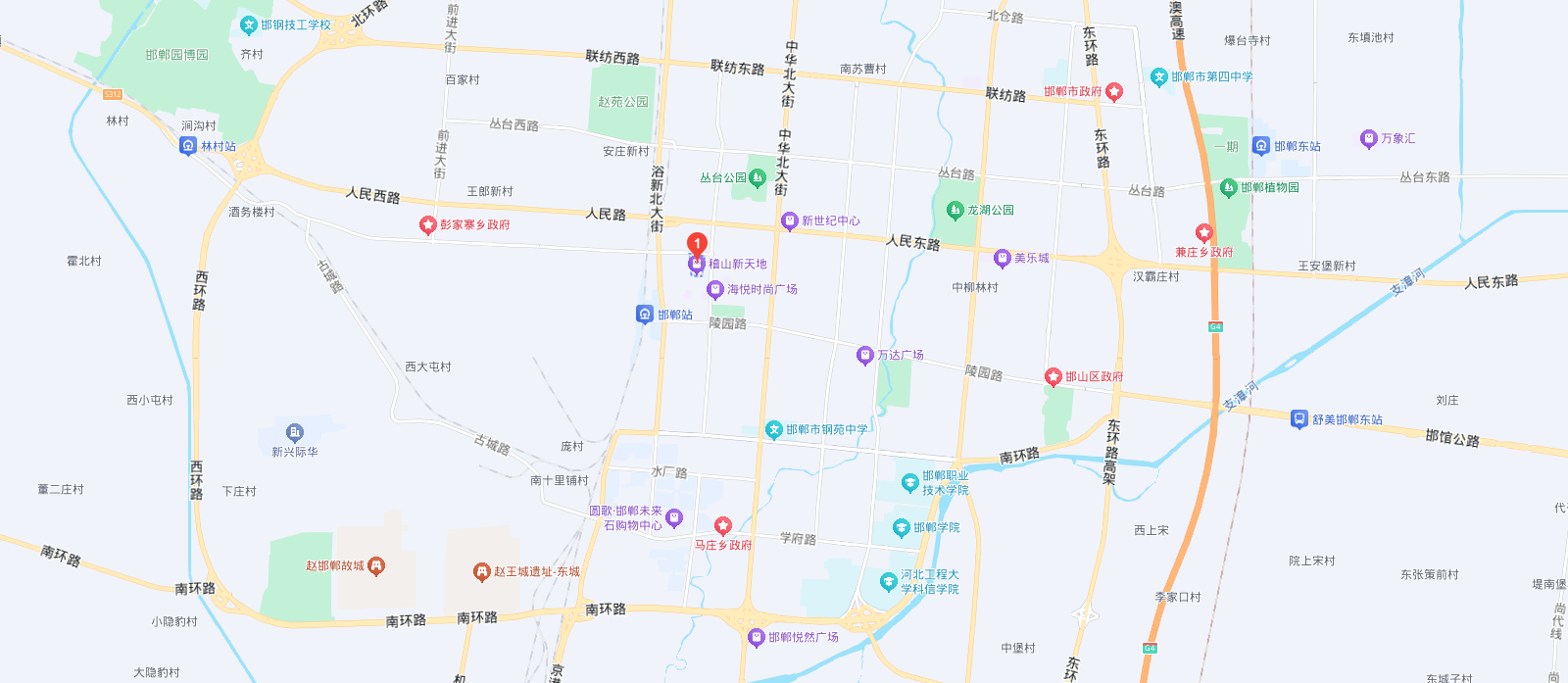Select the 丛台公园 park marker

coord(757,177)
